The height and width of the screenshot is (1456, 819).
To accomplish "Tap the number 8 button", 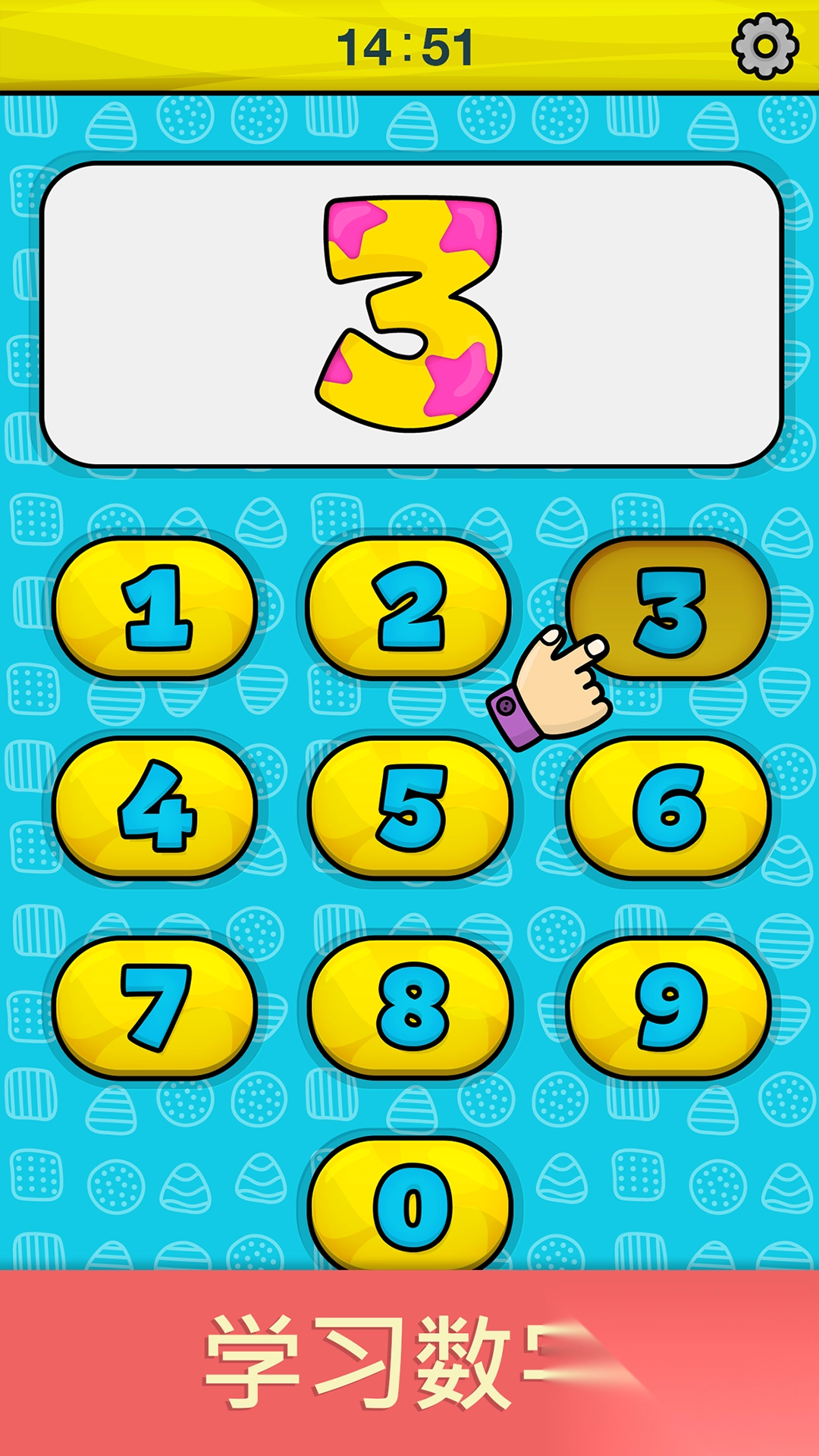I will click(409, 1008).
